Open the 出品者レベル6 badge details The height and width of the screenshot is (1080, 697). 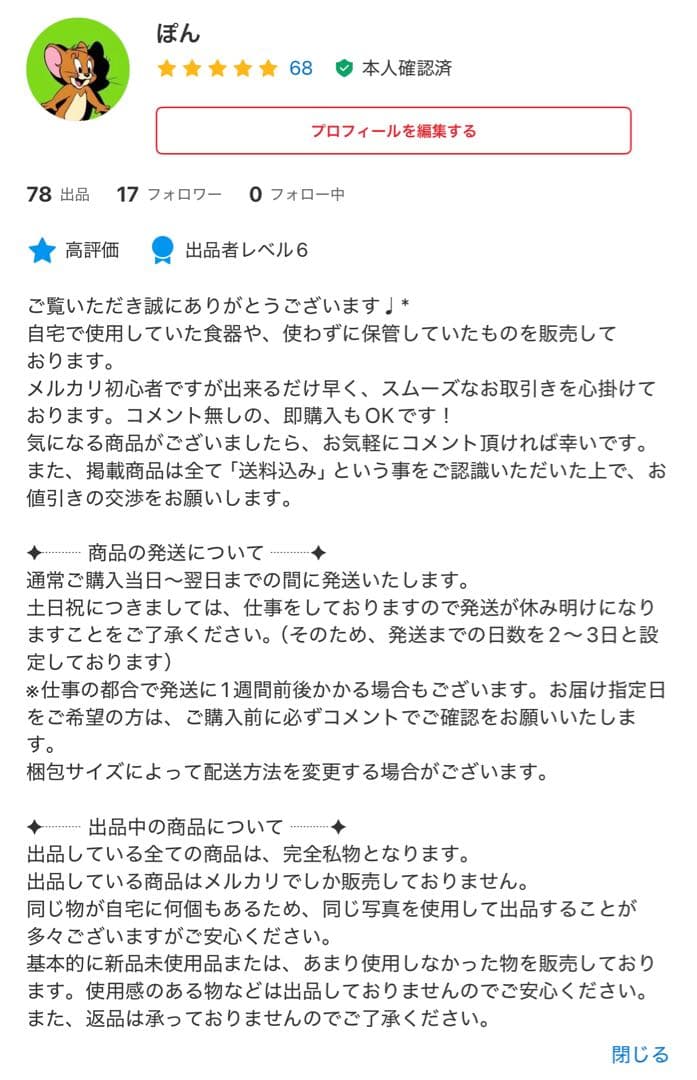(229, 250)
